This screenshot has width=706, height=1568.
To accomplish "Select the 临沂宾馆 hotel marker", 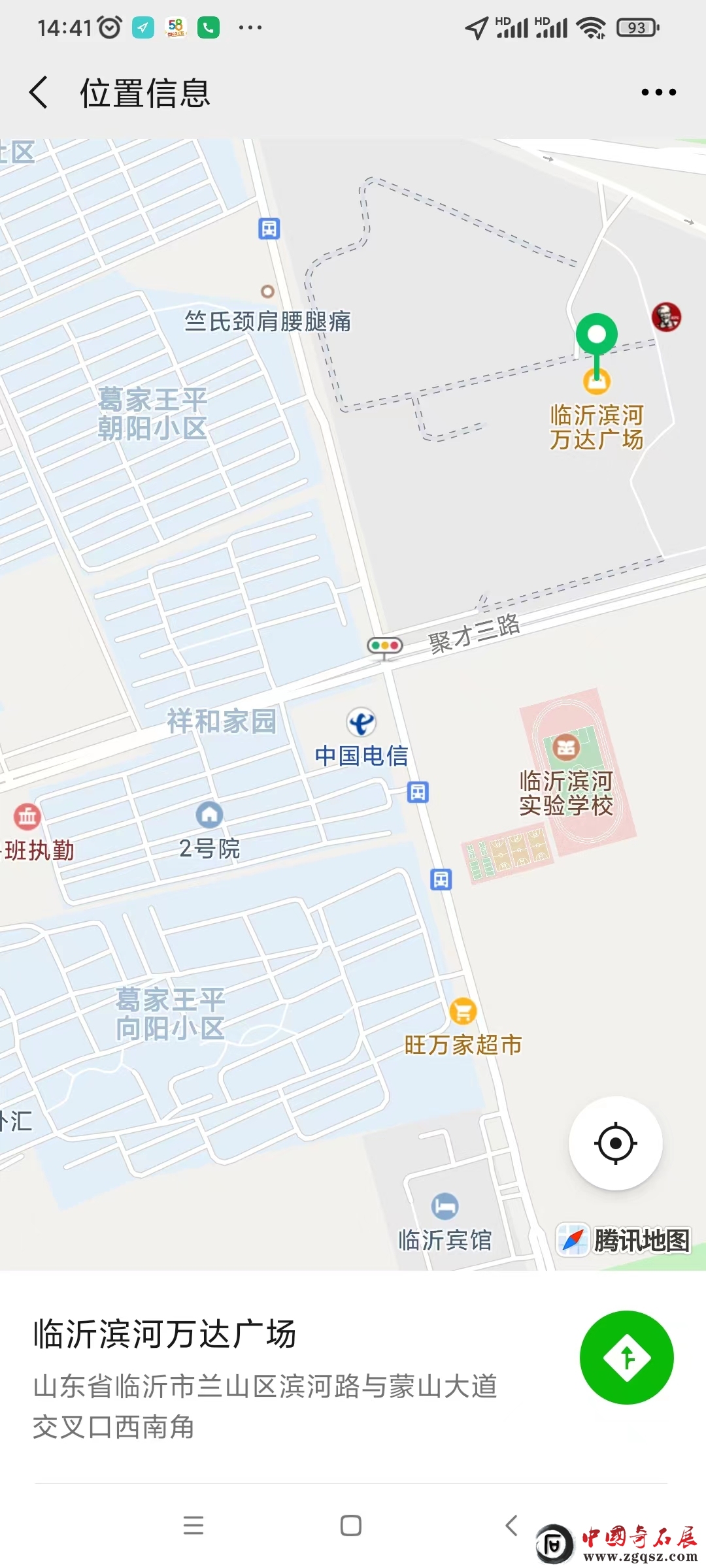I will click(x=445, y=1207).
